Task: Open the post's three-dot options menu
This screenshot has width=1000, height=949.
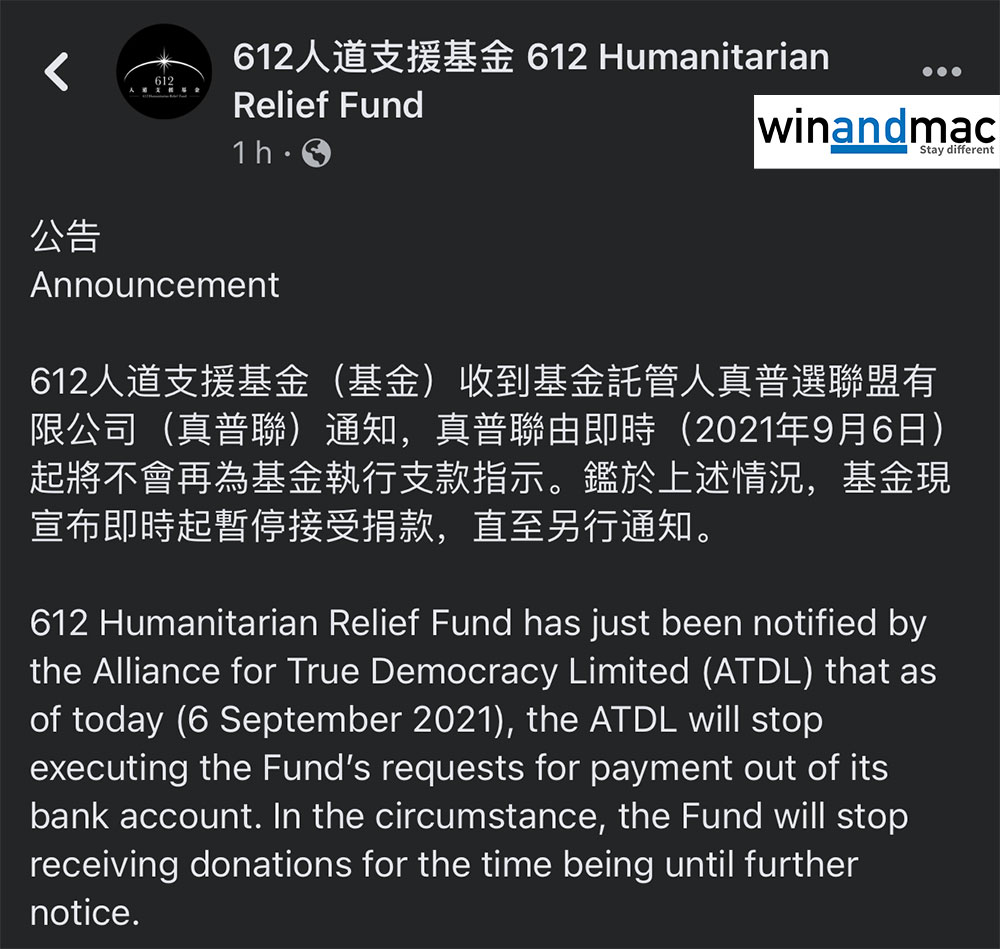Action: (x=940, y=73)
